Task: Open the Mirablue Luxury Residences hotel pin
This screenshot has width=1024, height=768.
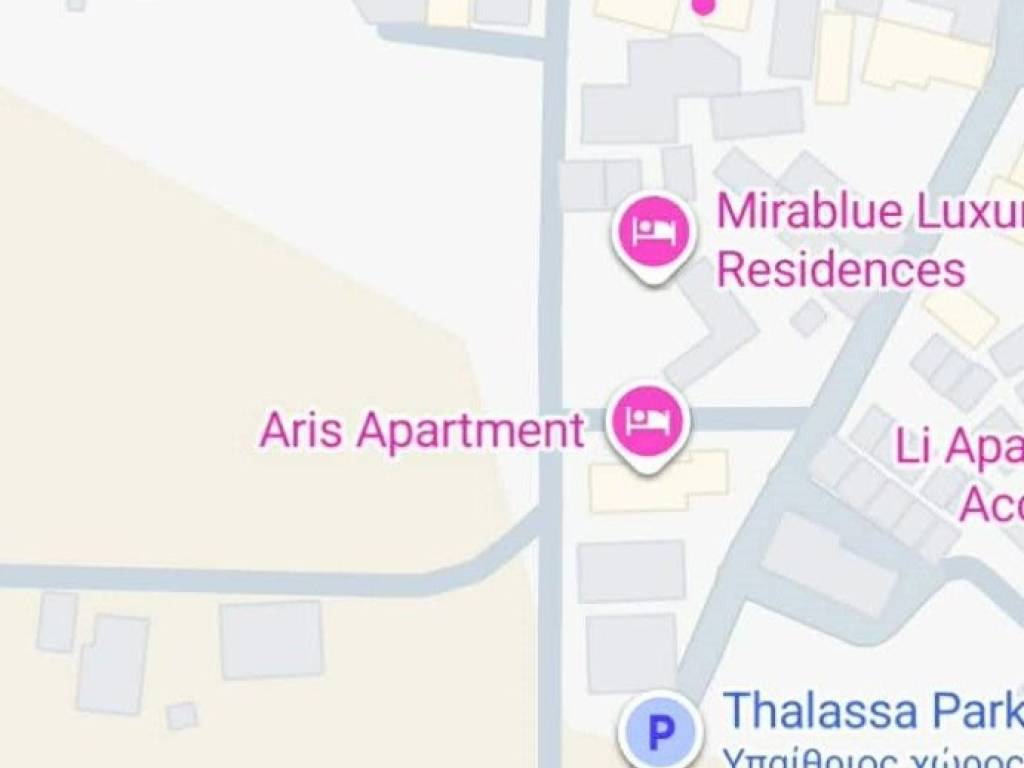Action: point(653,232)
